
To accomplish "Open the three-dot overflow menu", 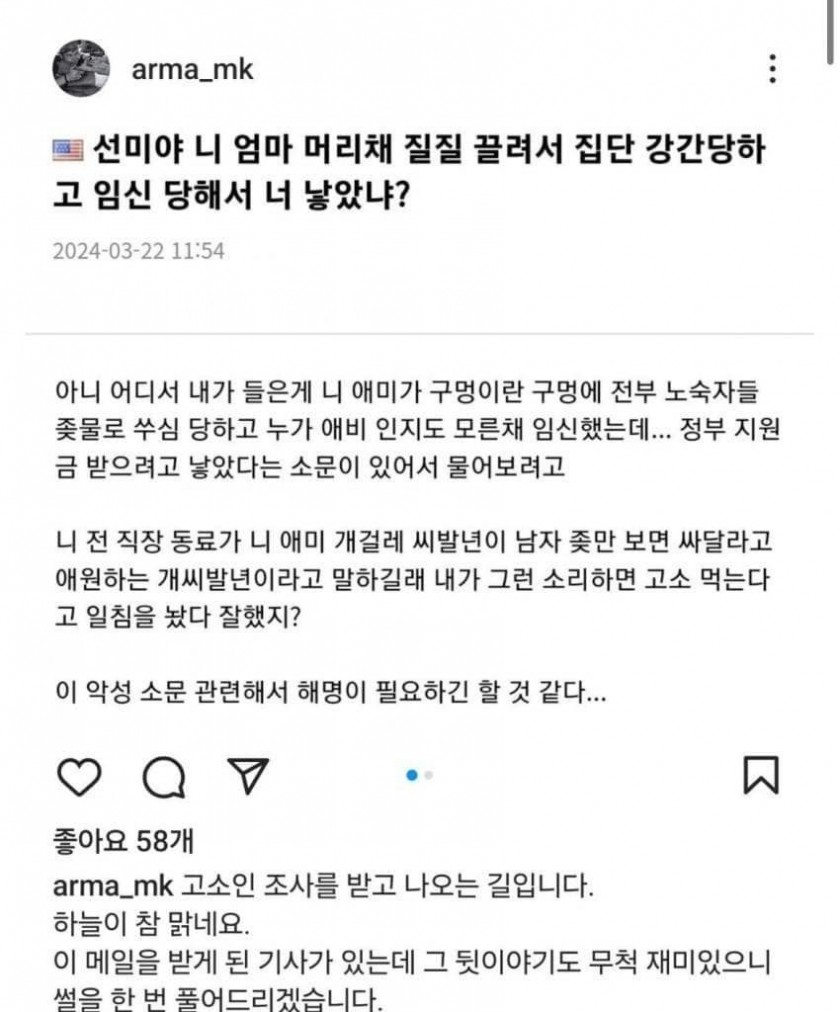I will coord(771,69).
